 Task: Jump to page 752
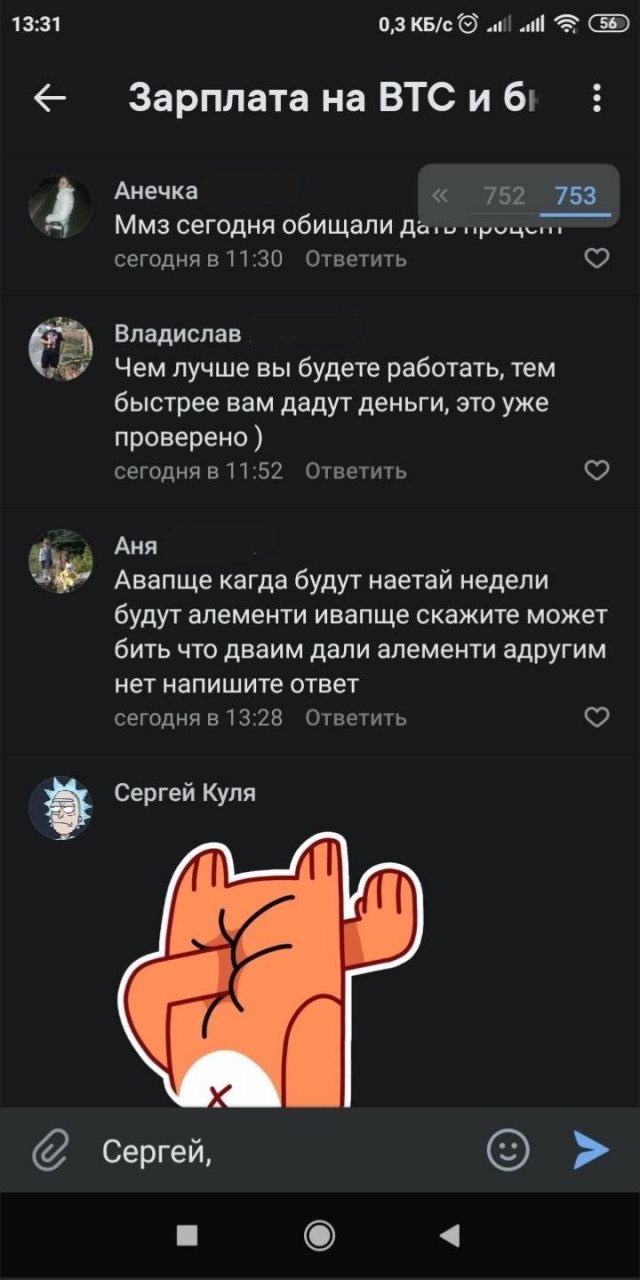(x=504, y=196)
